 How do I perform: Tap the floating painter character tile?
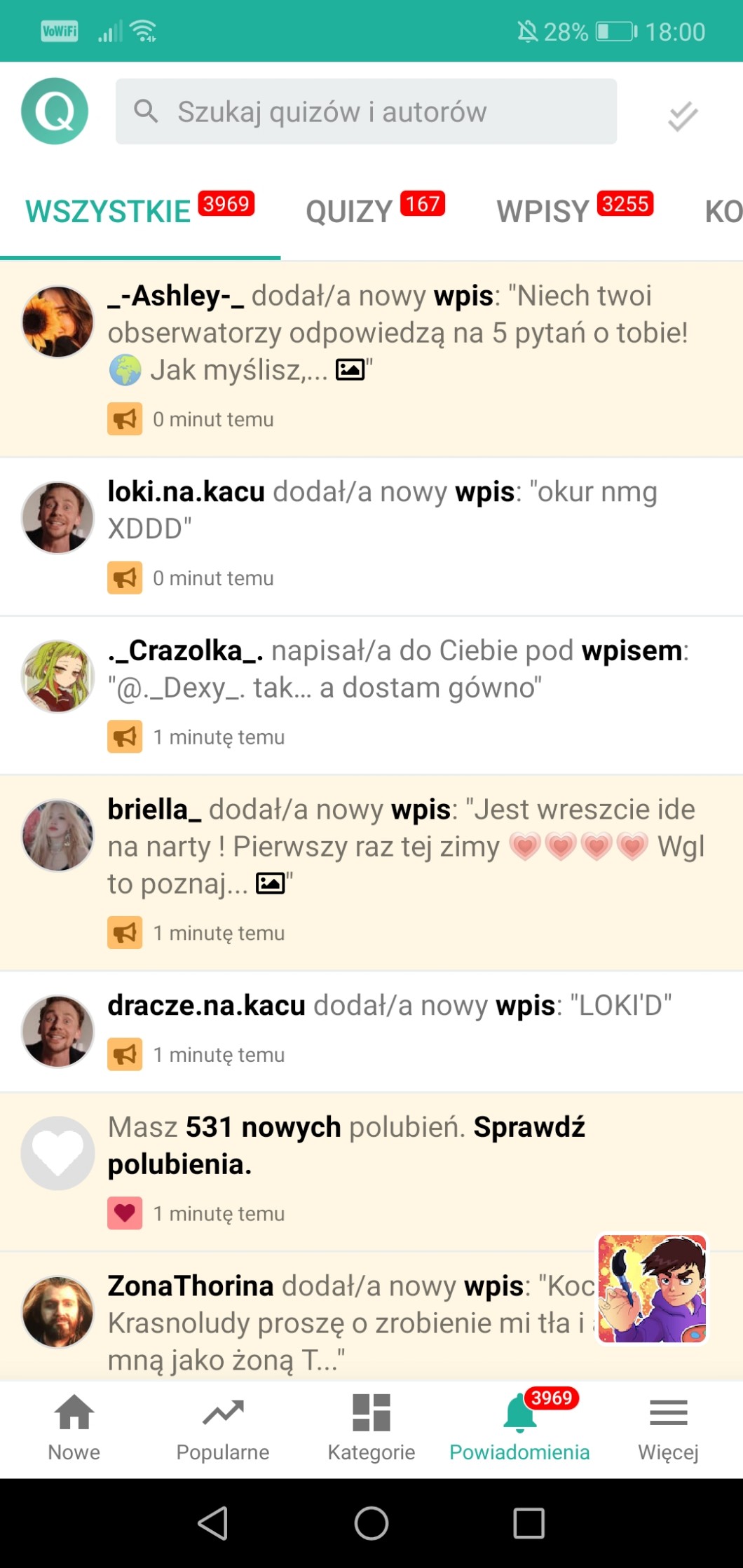(x=652, y=1289)
